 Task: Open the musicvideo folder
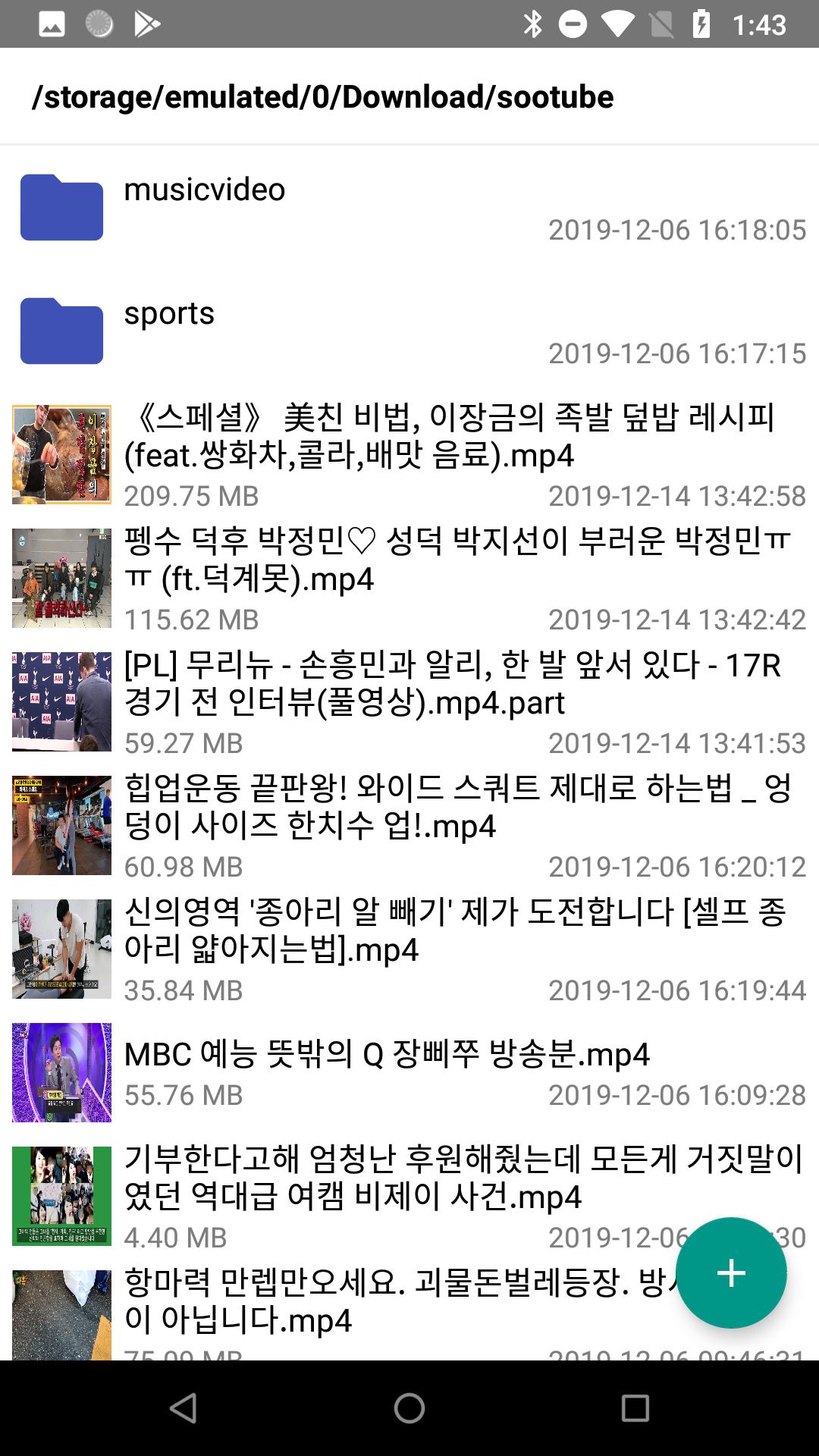tap(409, 207)
